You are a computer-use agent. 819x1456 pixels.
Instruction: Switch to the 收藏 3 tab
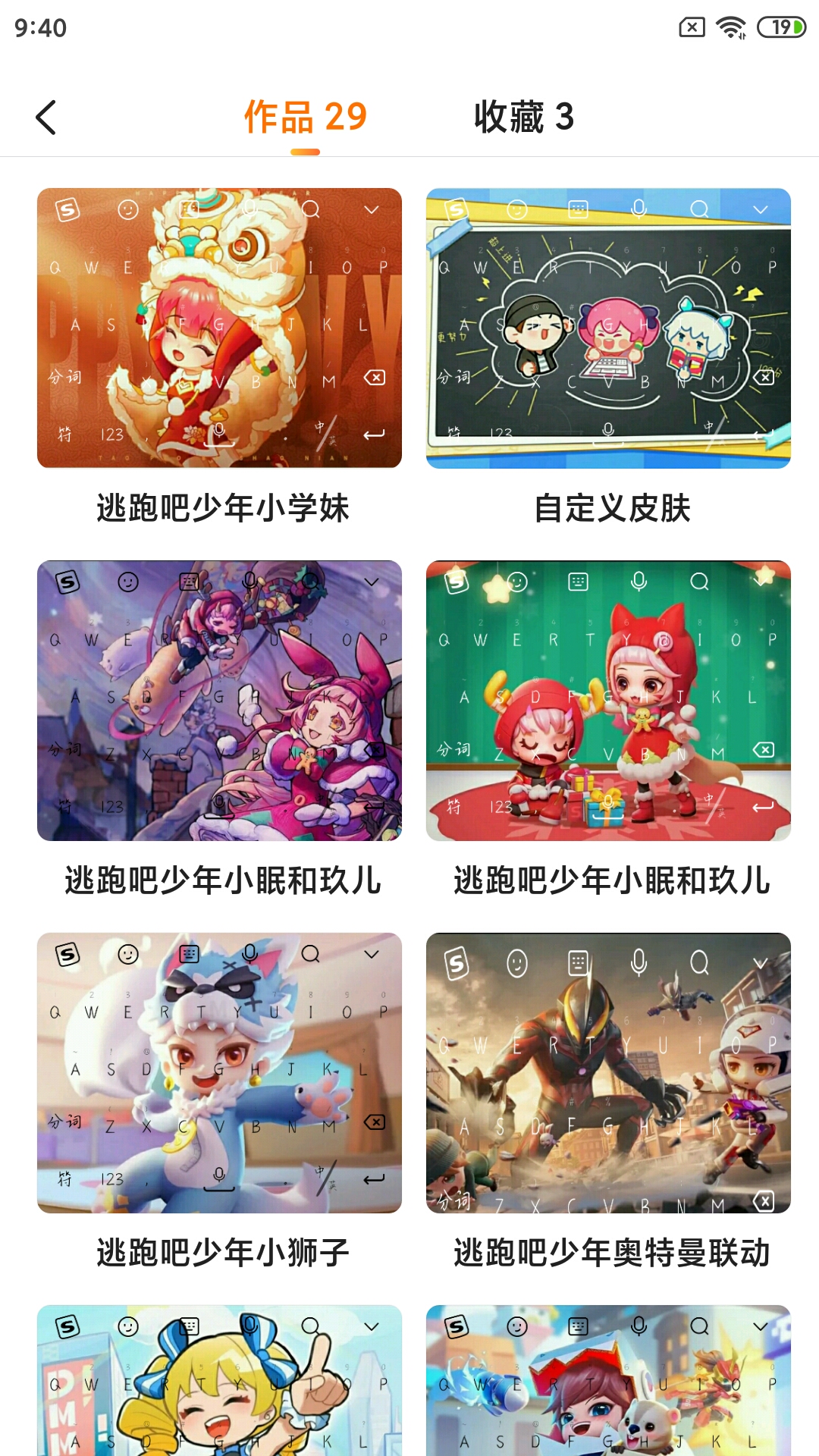[x=524, y=117]
